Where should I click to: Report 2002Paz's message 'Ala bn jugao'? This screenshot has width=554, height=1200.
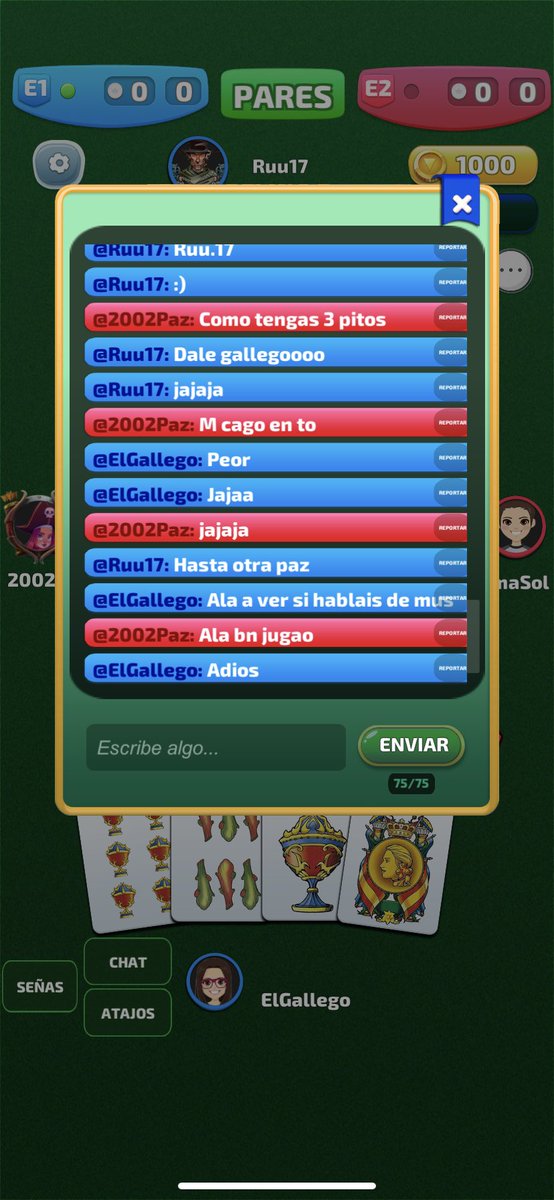(452, 634)
